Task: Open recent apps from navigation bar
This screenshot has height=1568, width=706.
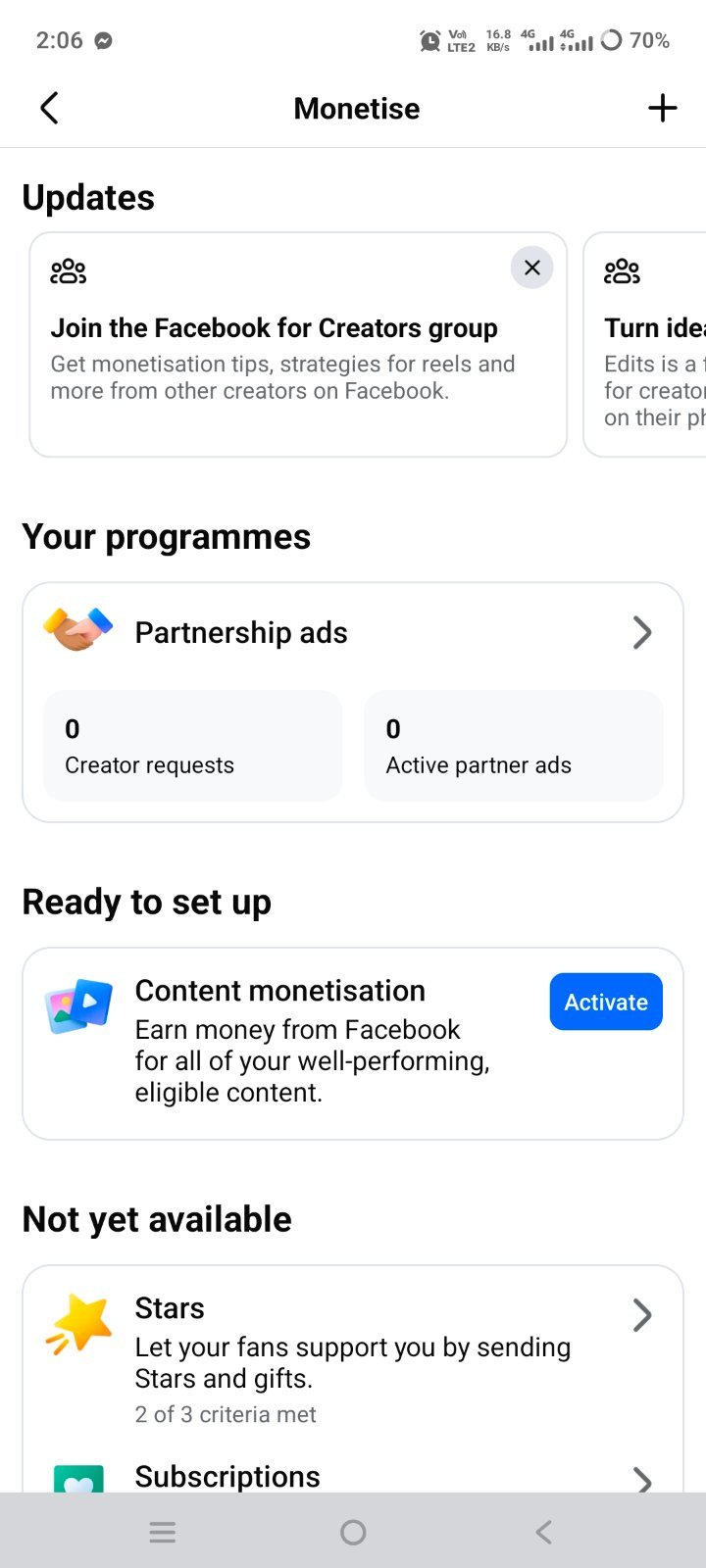Action: coord(163,1532)
